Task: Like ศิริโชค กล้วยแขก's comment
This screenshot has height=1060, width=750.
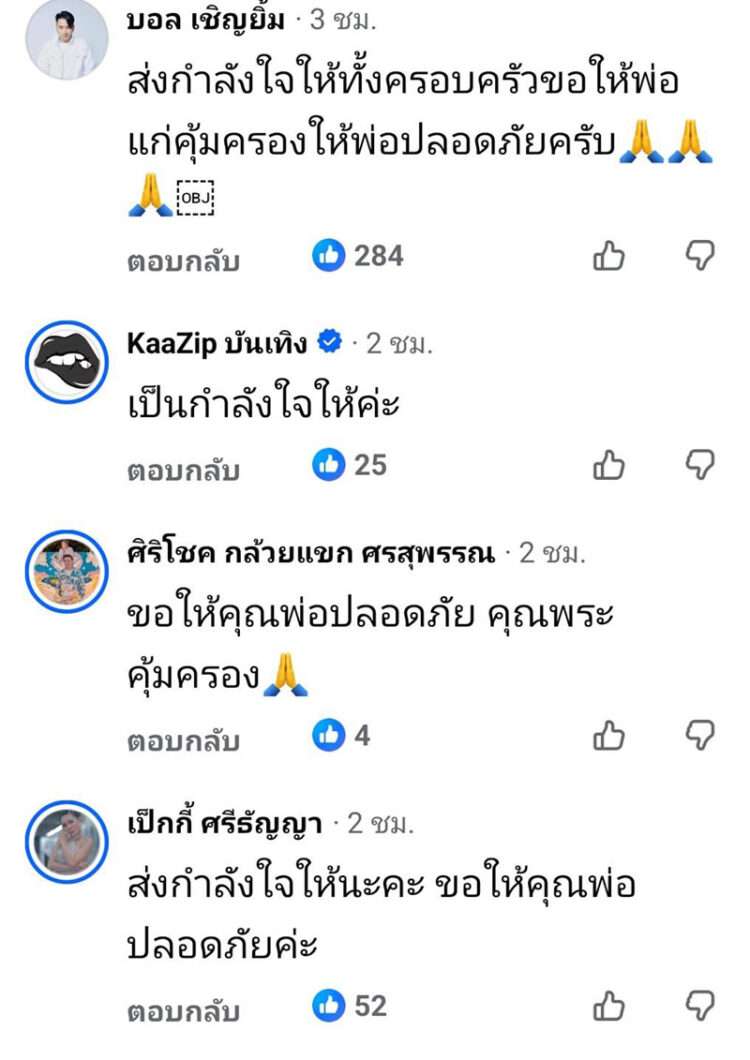Action: (x=609, y=737)
